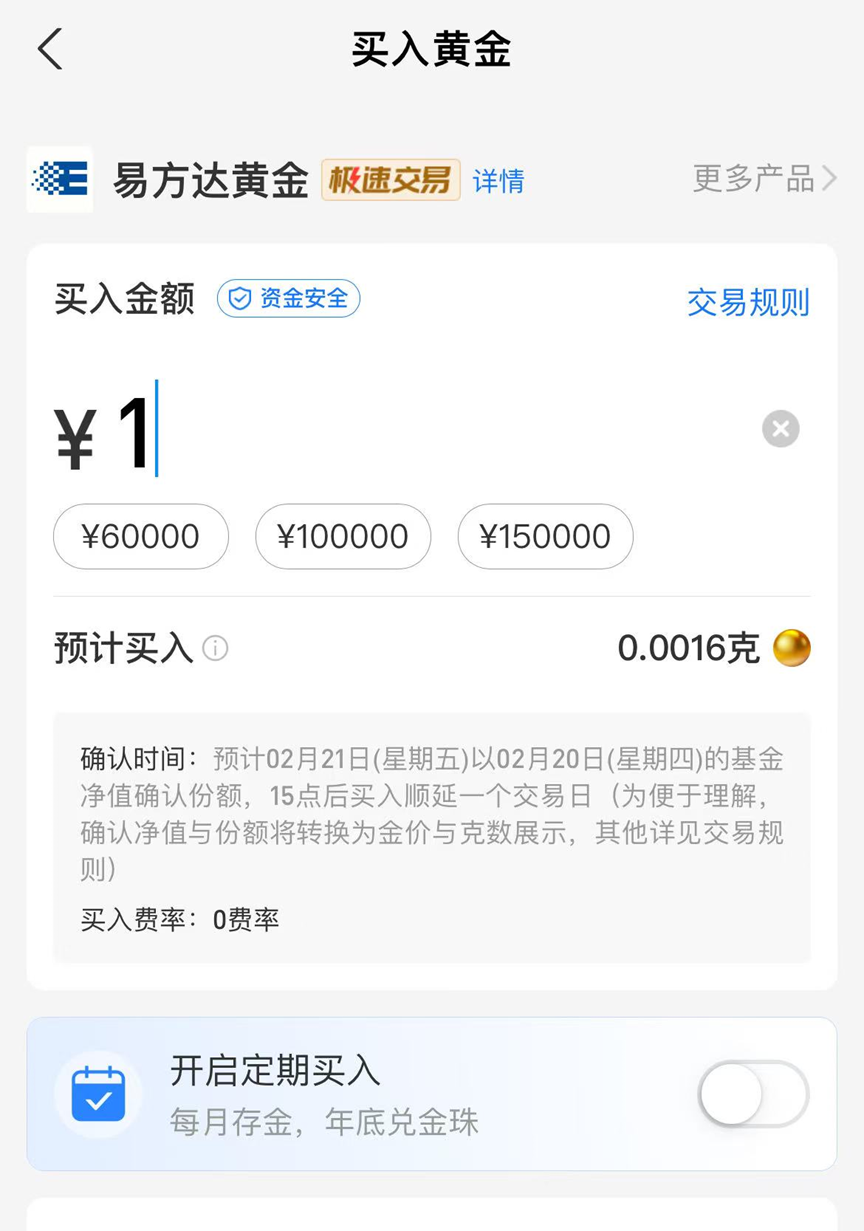
Task: Tap the 资金安全 badge
Action: (x=289, y=299)
